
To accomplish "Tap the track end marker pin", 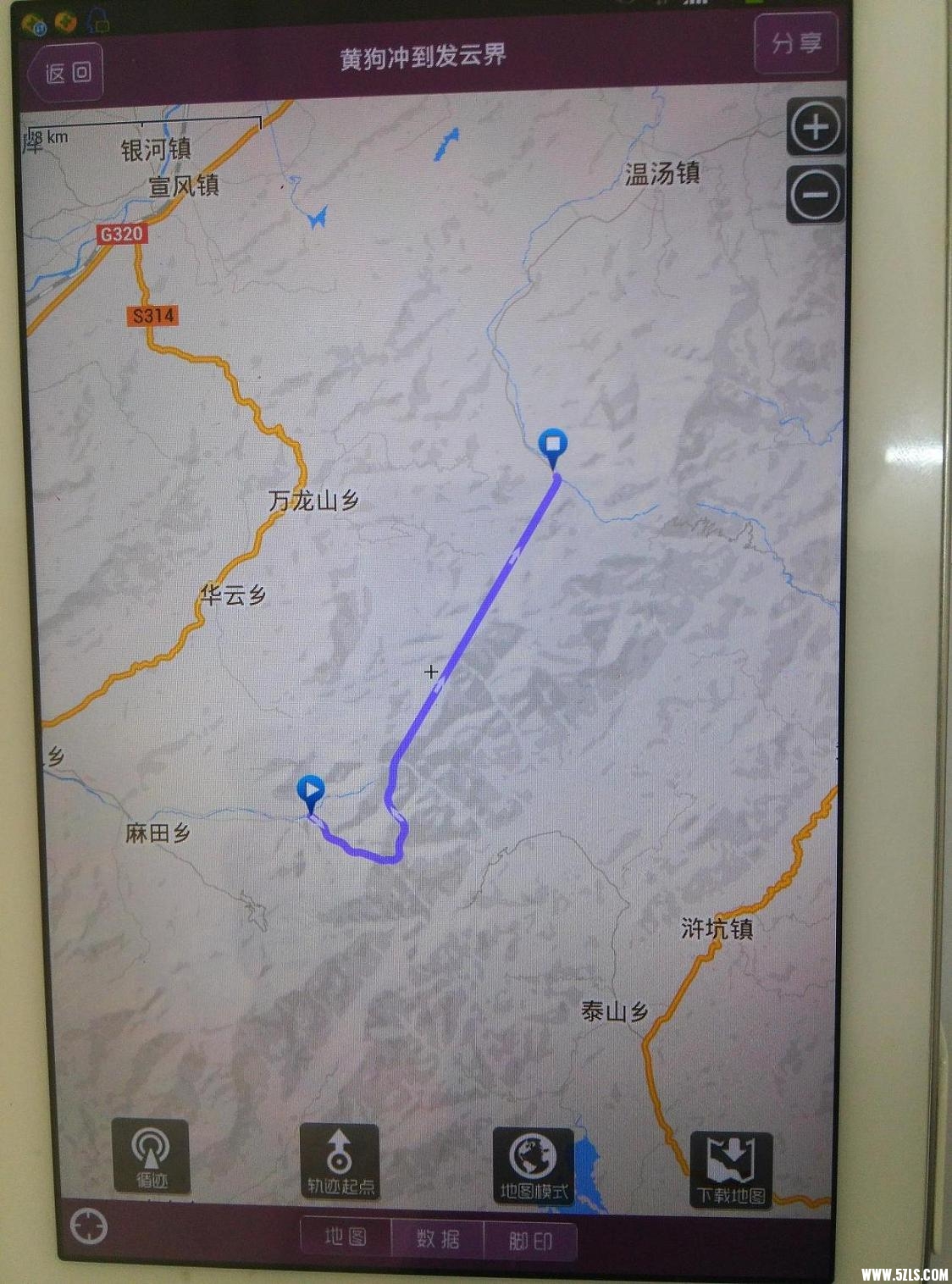I will click(553, 446).
